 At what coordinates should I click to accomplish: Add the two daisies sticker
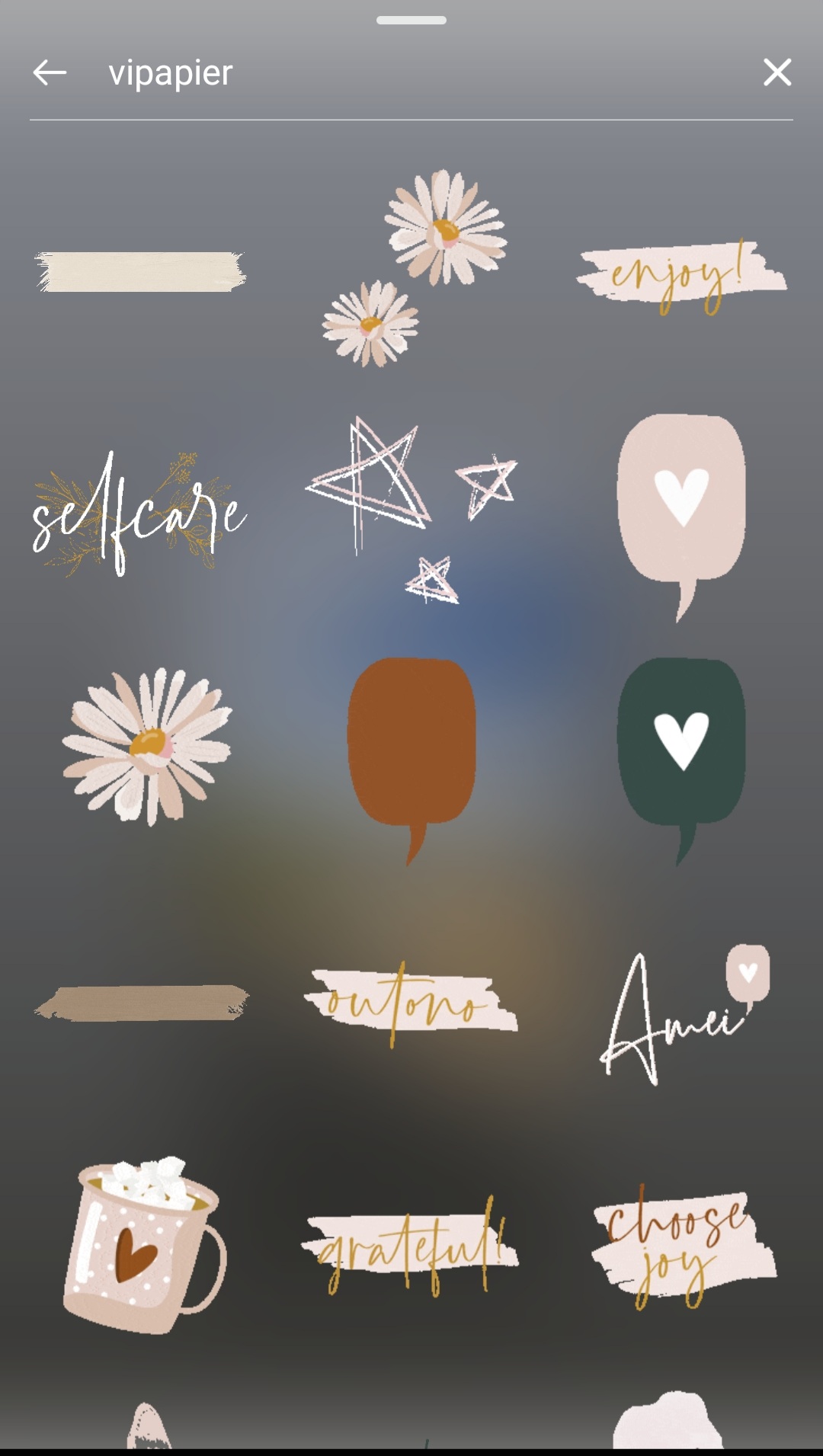click(415, 268)
